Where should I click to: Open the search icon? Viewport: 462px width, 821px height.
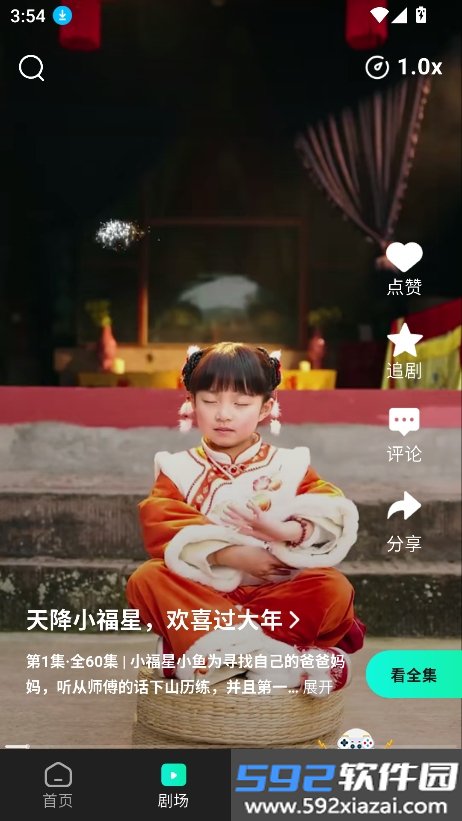click(x=31, y=68)
